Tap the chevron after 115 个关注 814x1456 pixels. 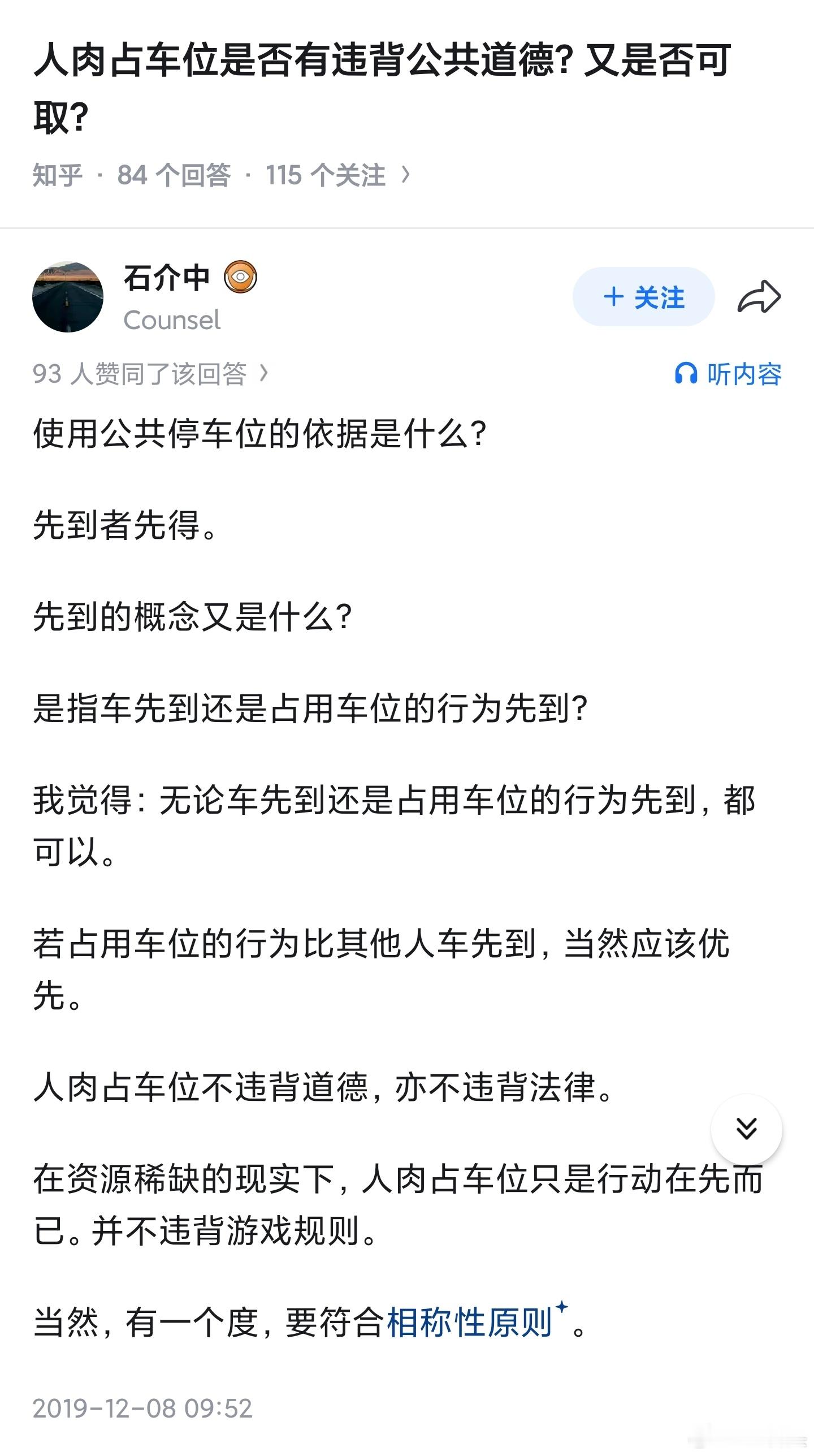tap(405, 175)
